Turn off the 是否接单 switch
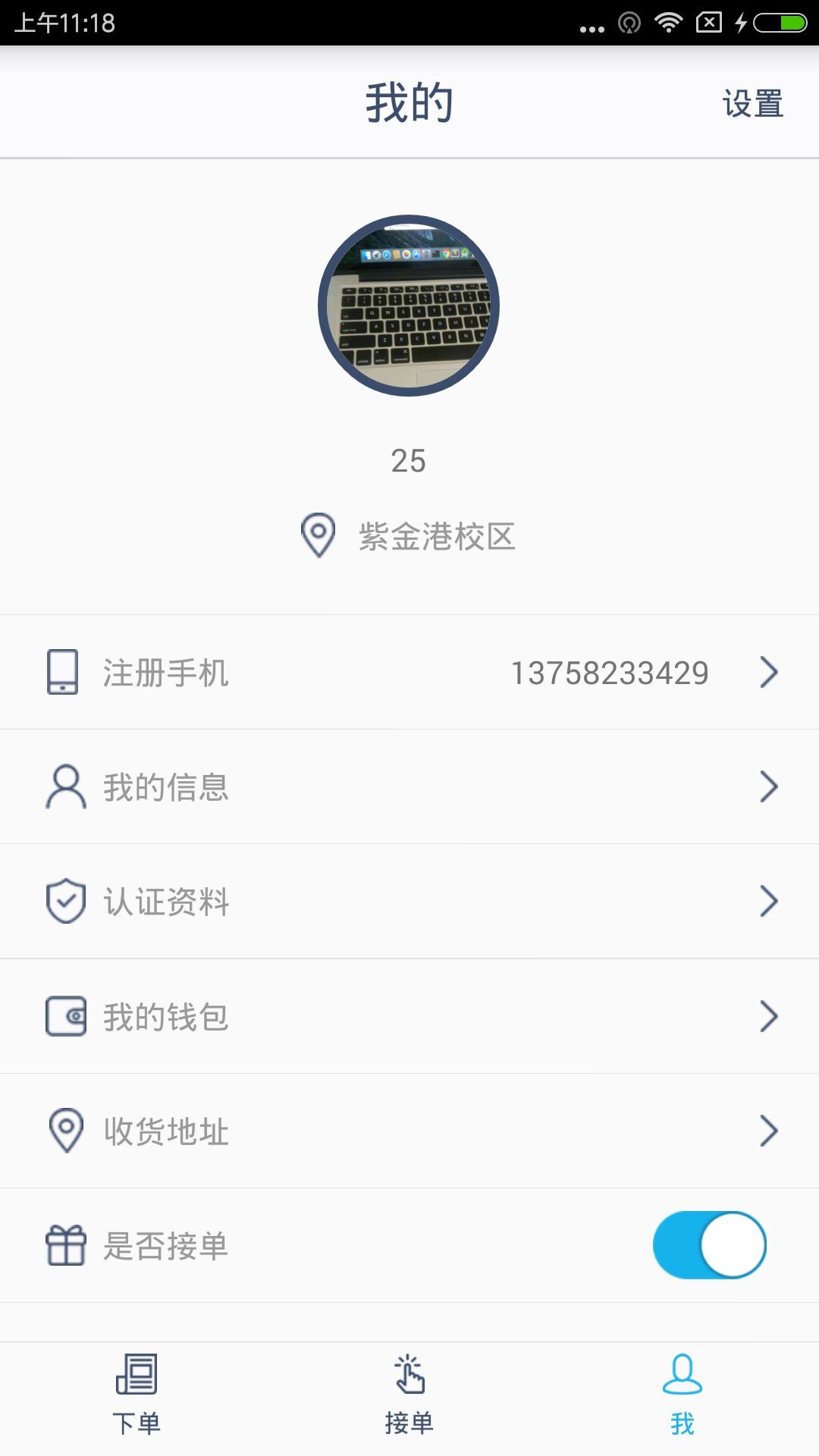 (709, 1245)
